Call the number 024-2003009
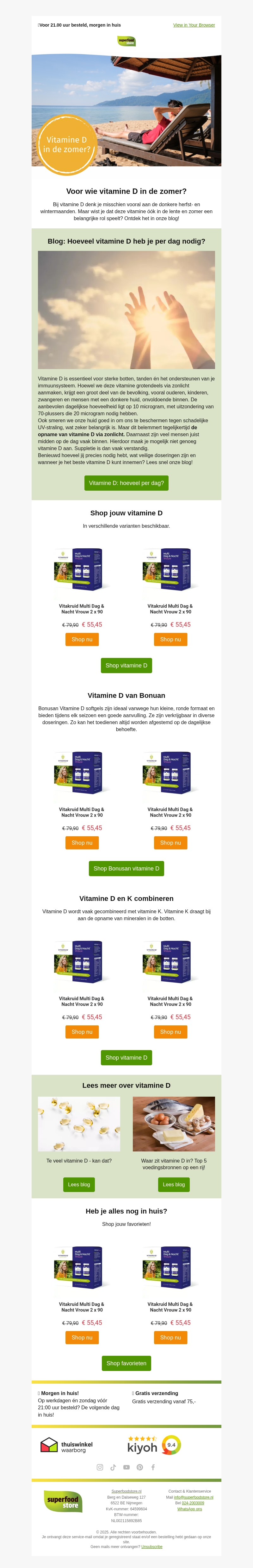253x1568 pixels. pos(193,1503)
